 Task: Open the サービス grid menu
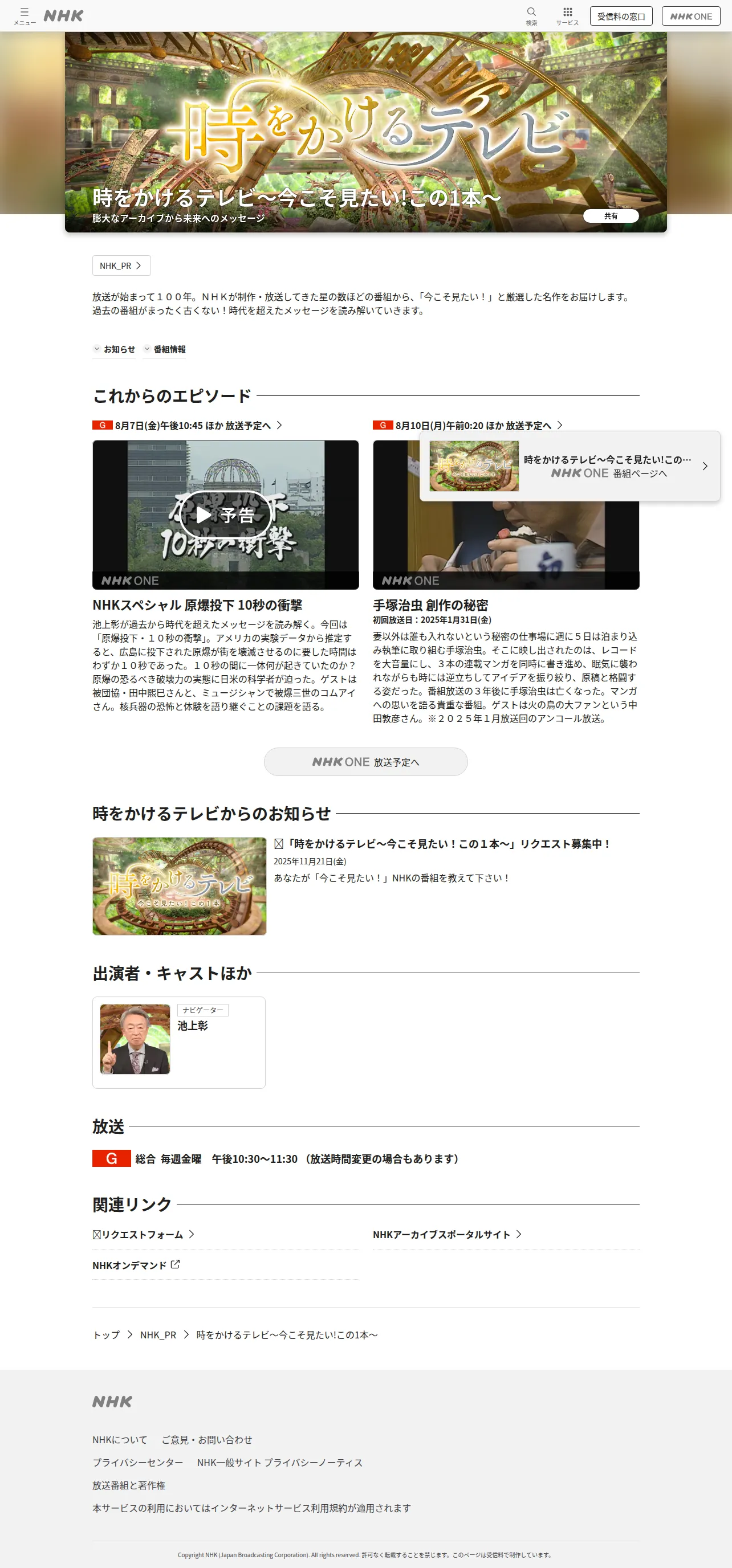coord(567,16)
